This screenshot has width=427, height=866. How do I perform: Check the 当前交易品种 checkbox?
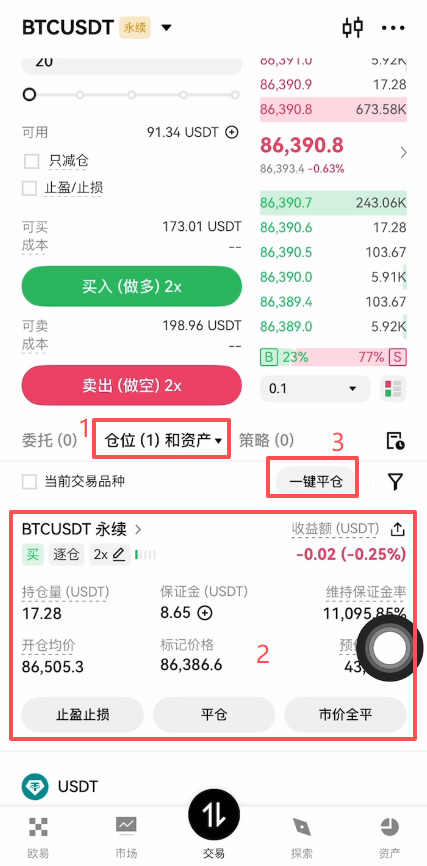tap(29, 482)
